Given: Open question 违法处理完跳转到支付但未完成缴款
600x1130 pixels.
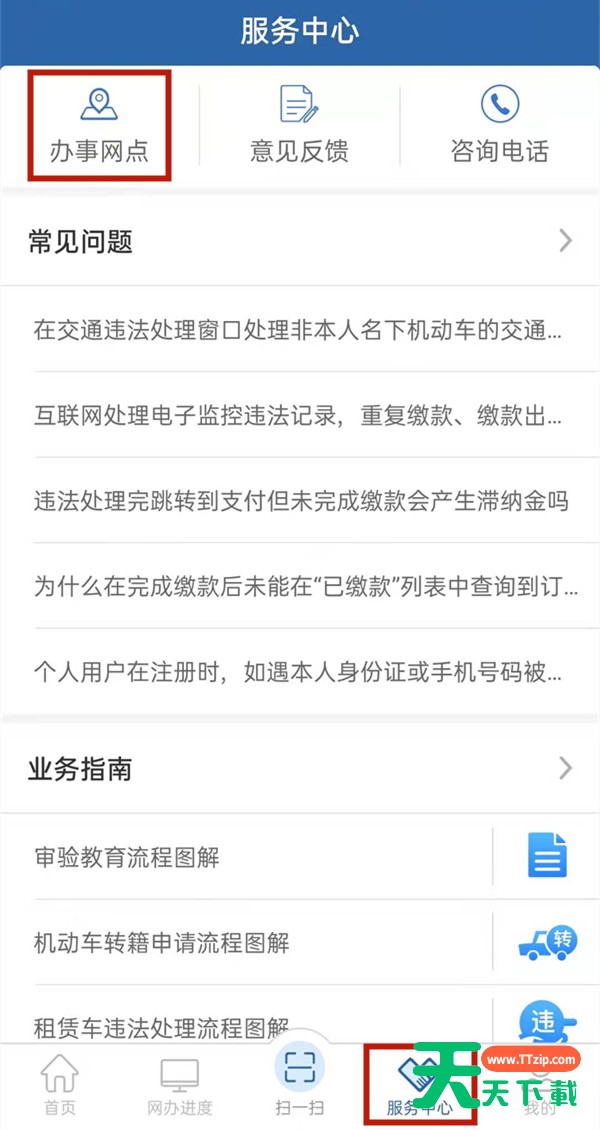Looking at the screenshot, I should (x=300, y=501).
